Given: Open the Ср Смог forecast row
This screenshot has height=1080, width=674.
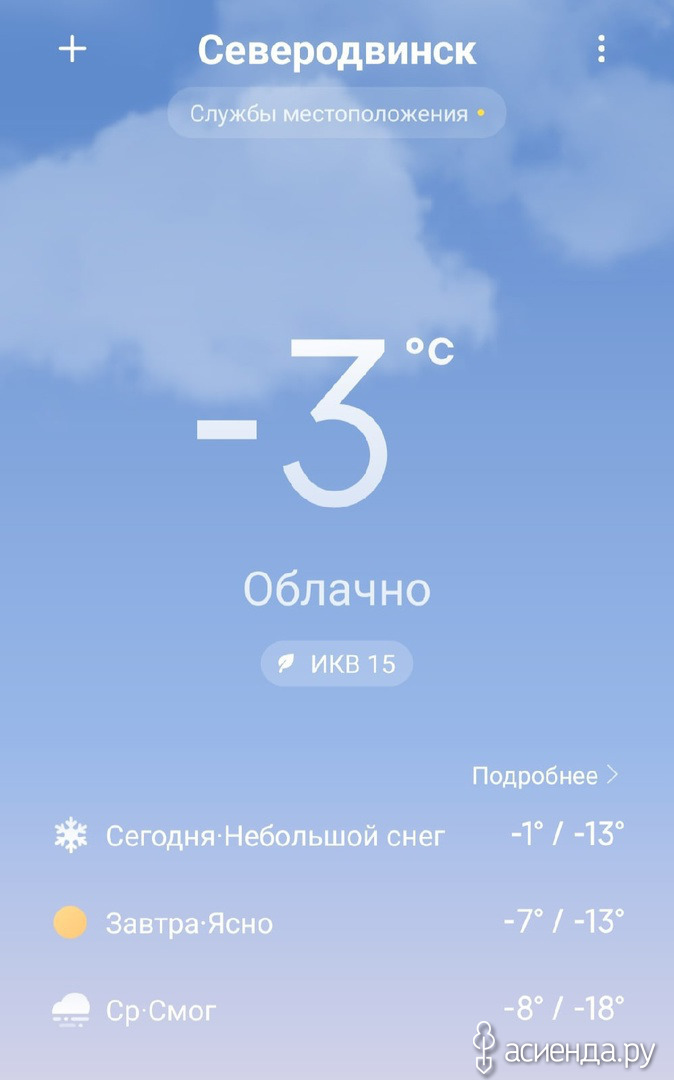Looking at the screenshot, I should 337,1010.
